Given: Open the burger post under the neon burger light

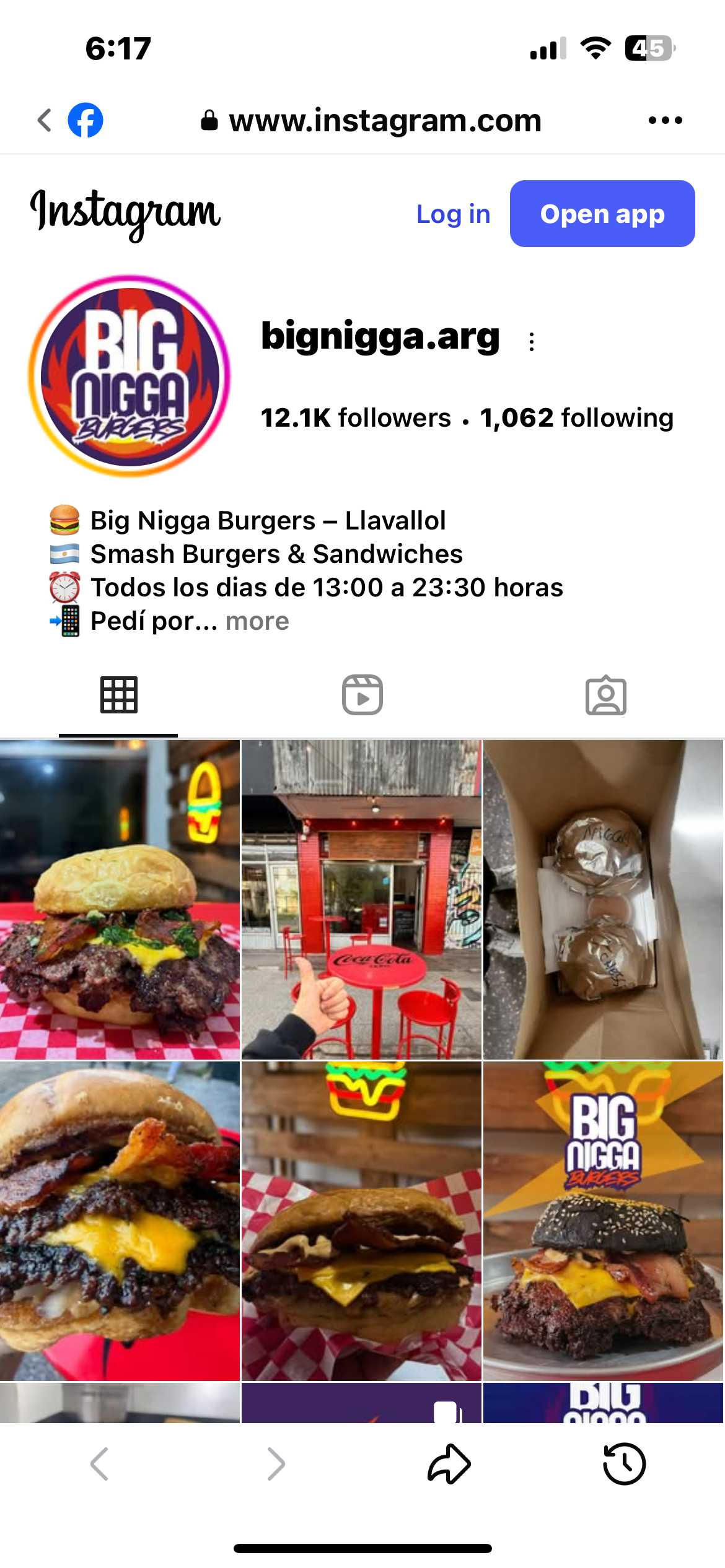Looking at the screenshot, I should coord(361,1221).
